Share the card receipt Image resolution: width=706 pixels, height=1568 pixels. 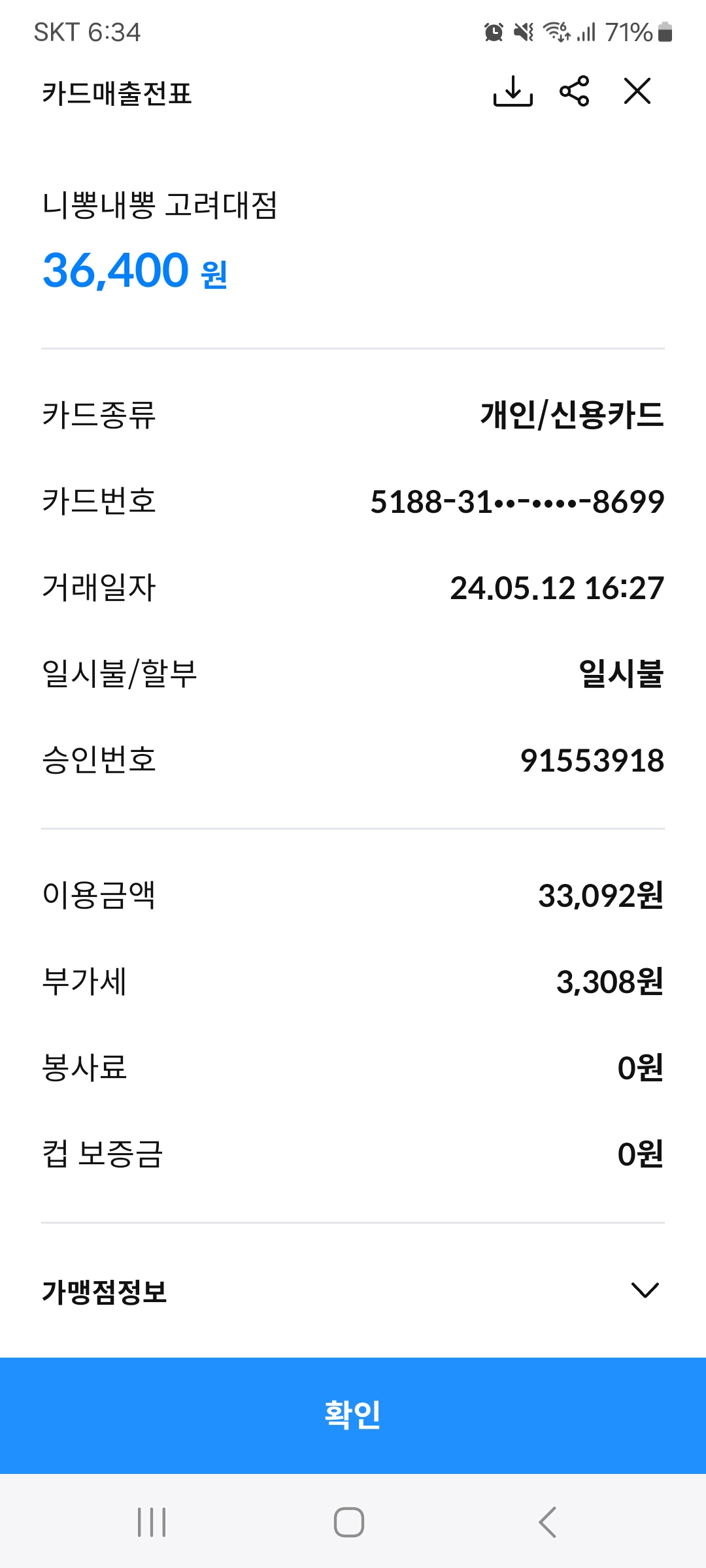pos(575,91)
